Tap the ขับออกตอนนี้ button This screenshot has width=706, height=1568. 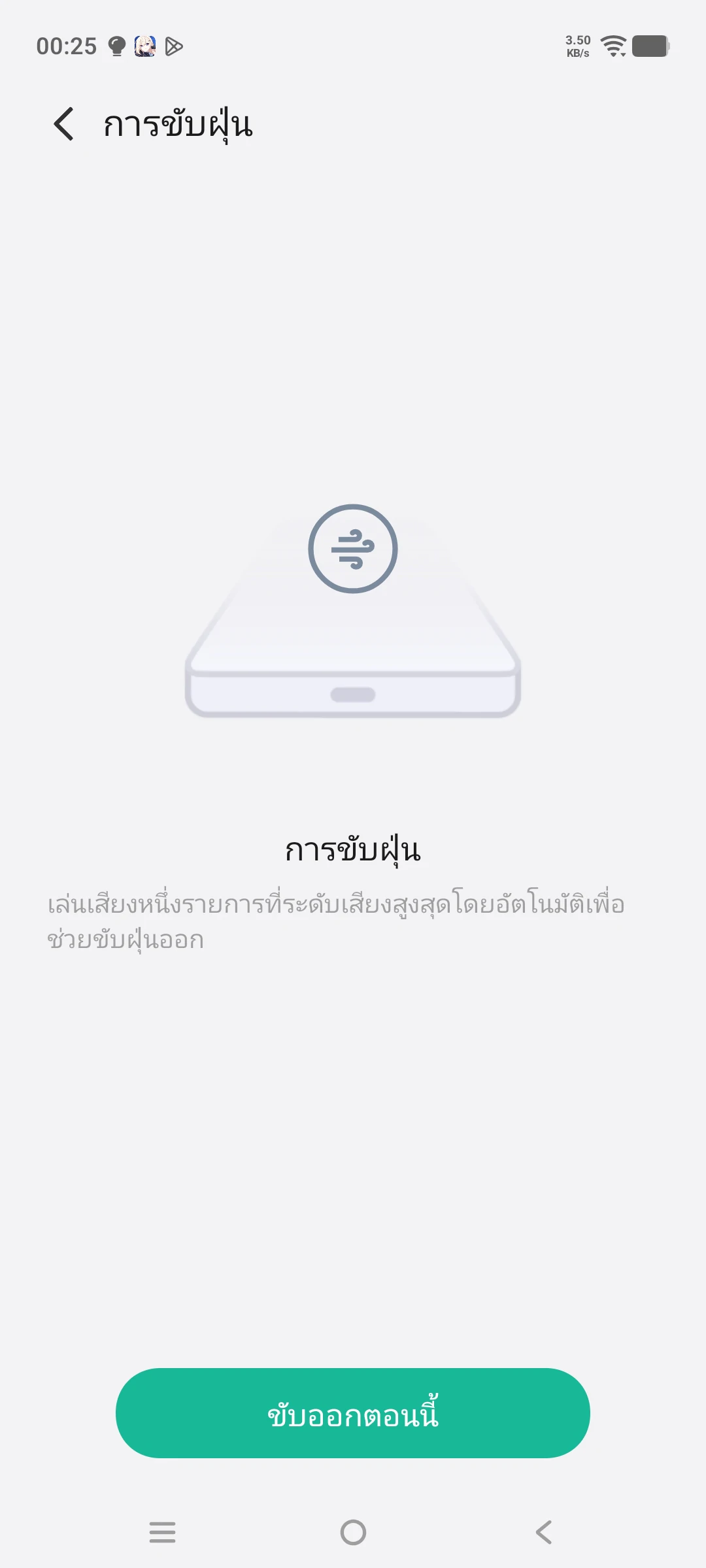tap(353, 1413)
